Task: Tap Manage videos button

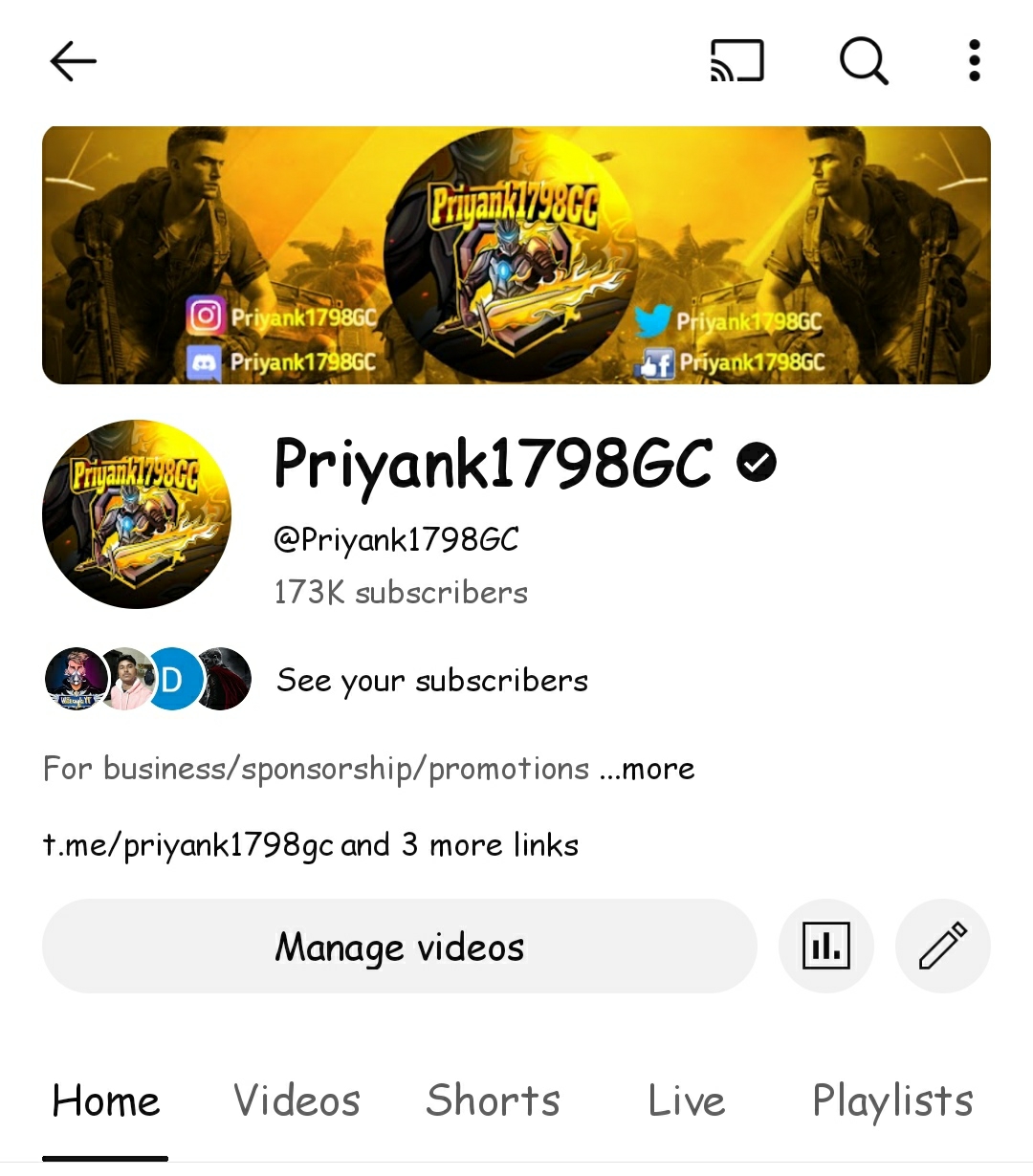Action: [x=399, y=947]
